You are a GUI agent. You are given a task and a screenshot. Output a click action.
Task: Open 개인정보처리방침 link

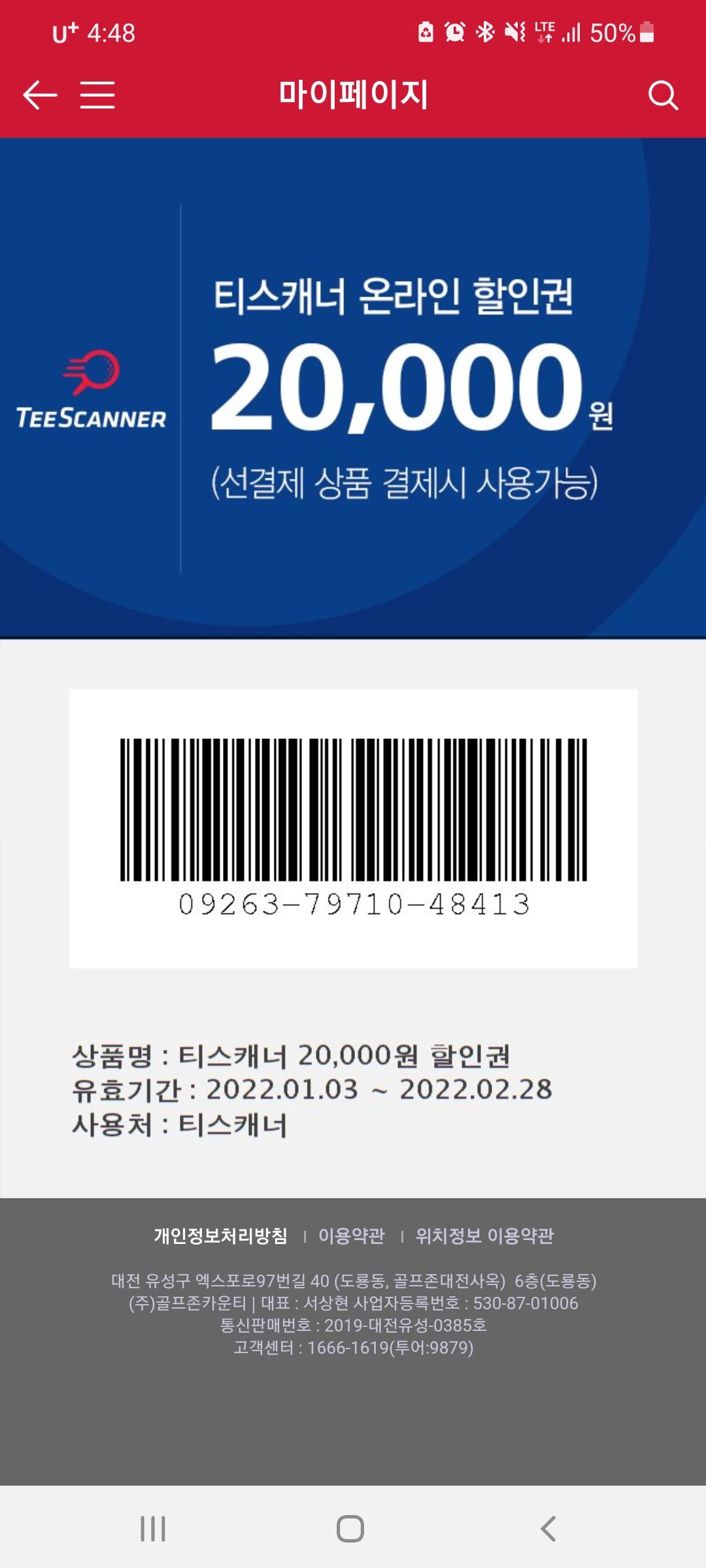[220, 1235]
